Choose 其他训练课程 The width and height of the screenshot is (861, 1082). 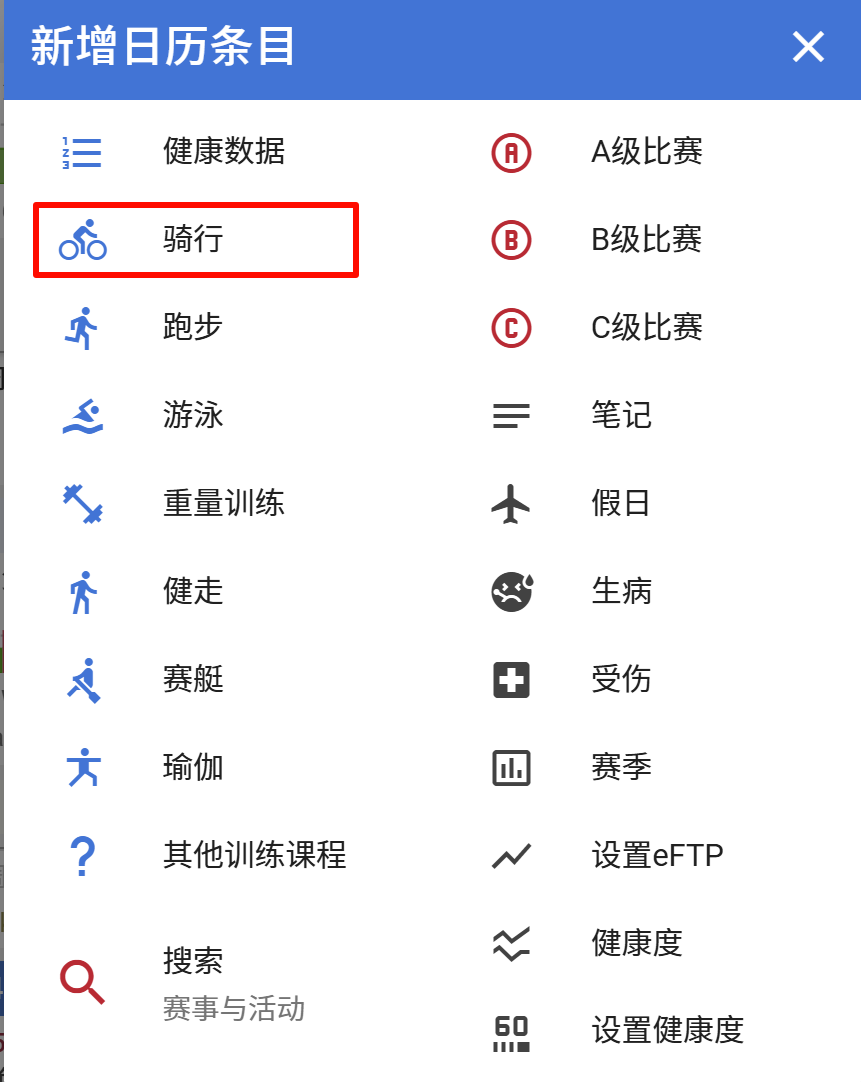click(254, 855)
